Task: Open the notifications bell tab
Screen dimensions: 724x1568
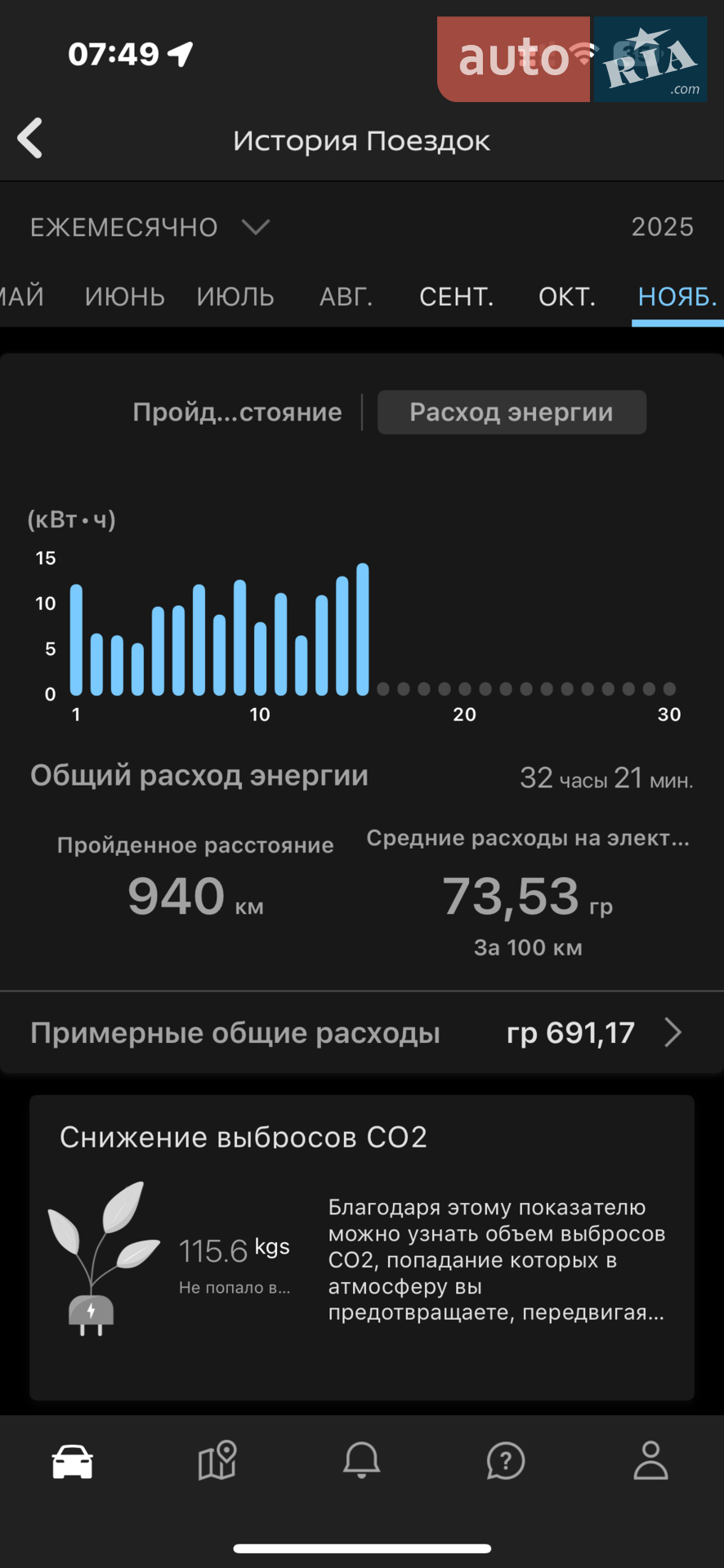Action: pos(361,1462)
